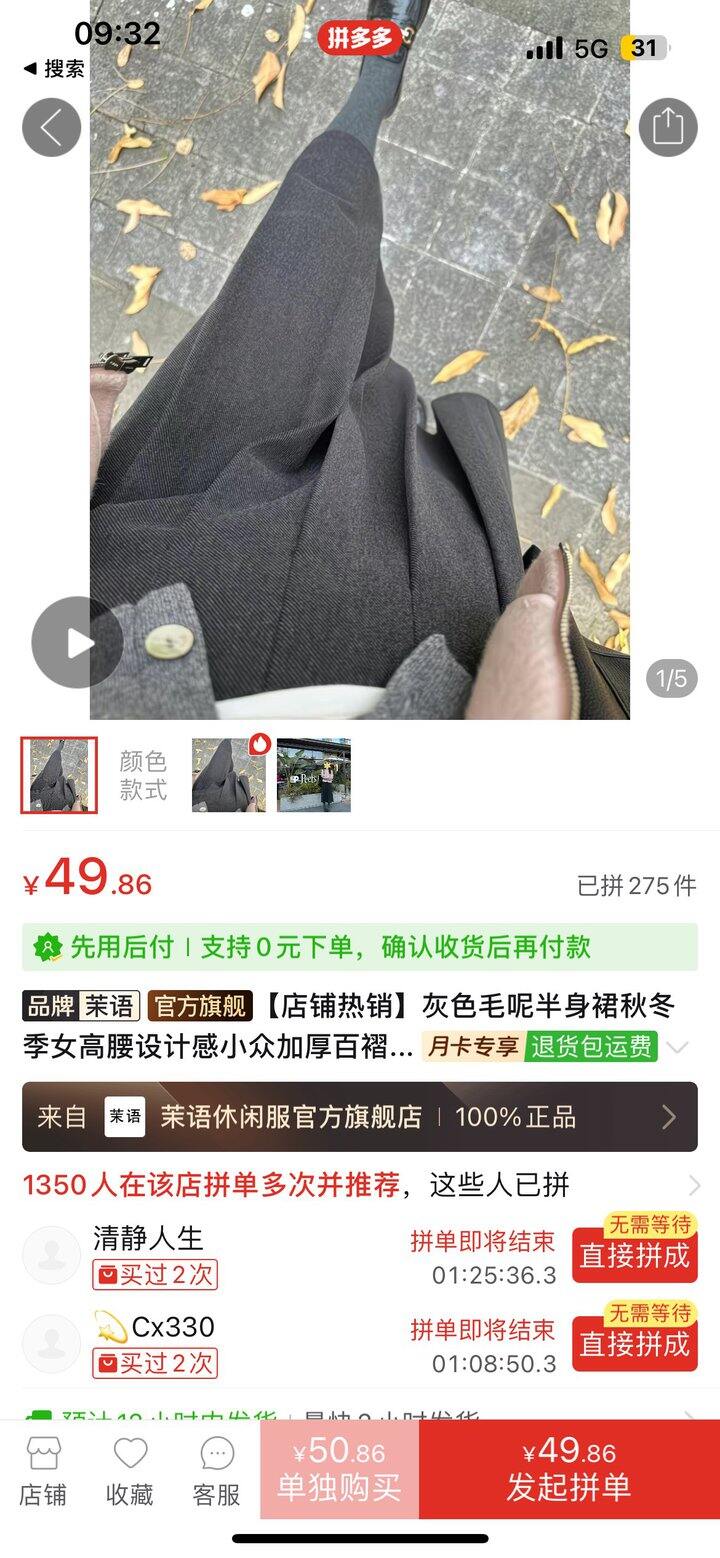This screenshot has height=1558, width=720.
Task: Return to 搜索 via status bar link
Action: (x=55, y=68)
